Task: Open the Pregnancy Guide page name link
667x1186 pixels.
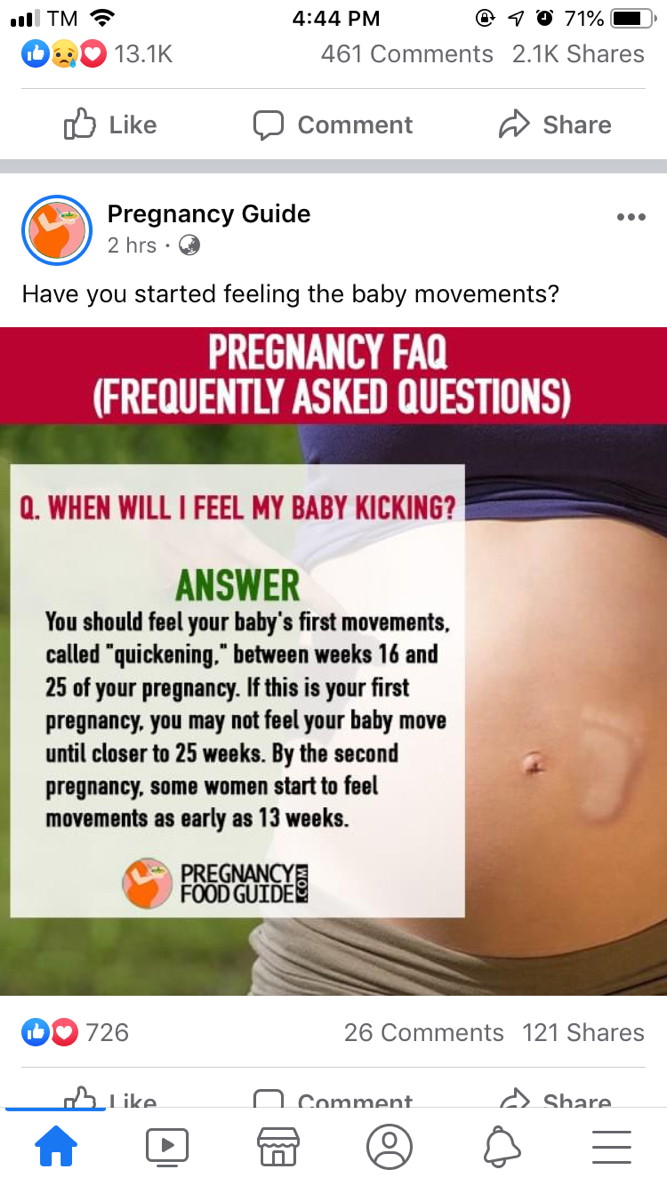Action: (x=208, y=214)
